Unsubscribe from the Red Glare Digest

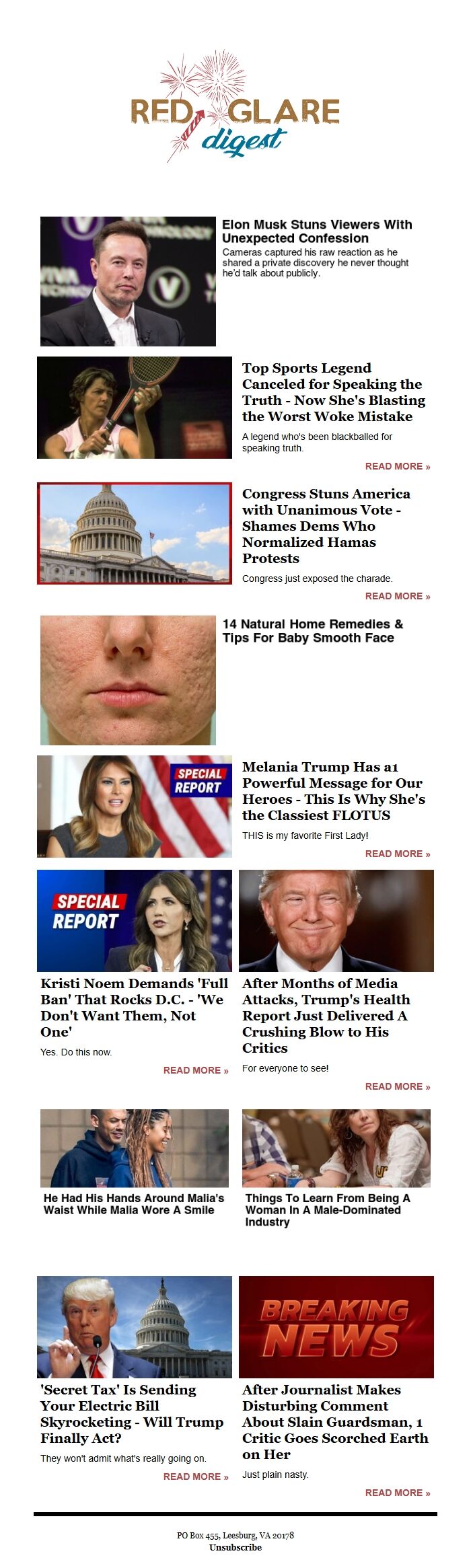235,1547
